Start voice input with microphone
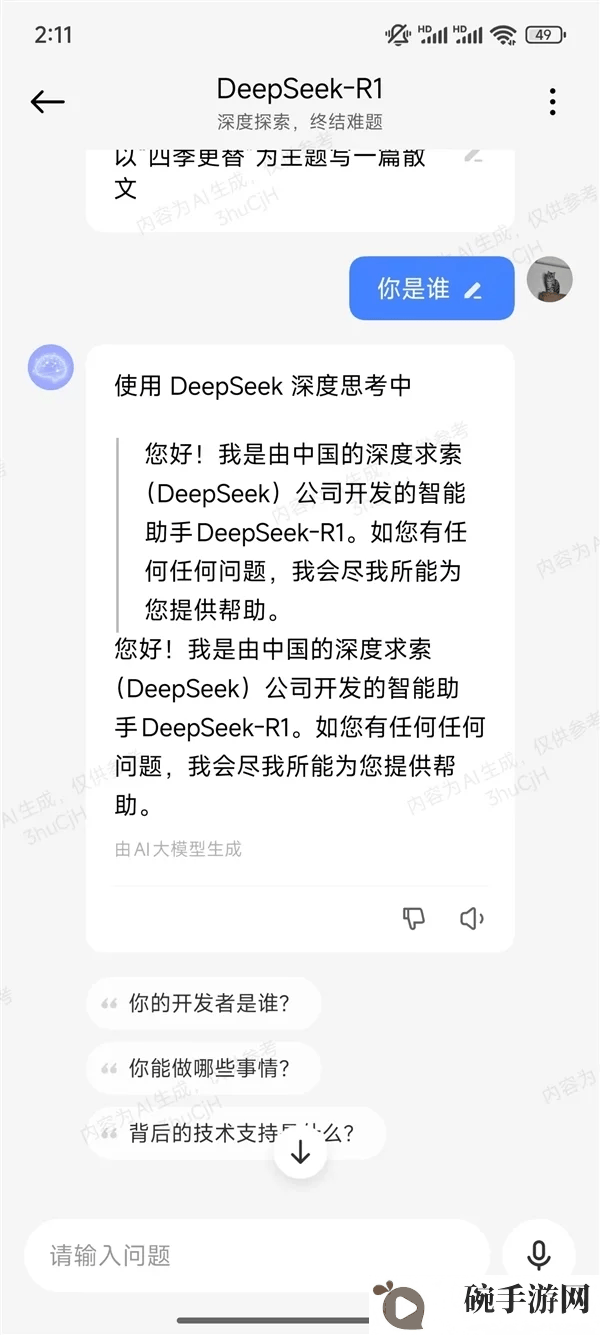Screen dimensions: 600x1335 (539, 1255)
